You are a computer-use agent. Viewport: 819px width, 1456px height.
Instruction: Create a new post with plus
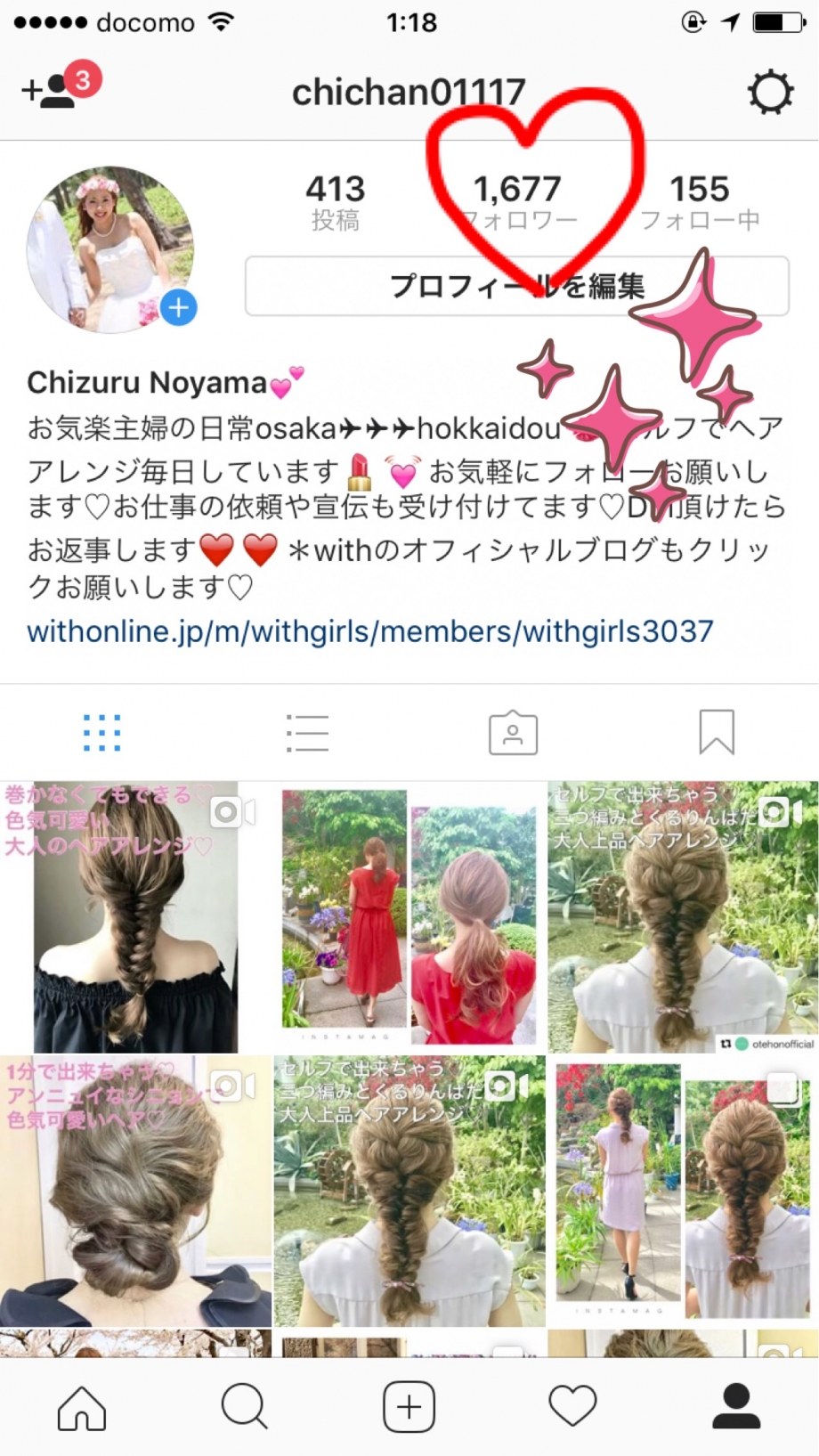point(409,1408)
